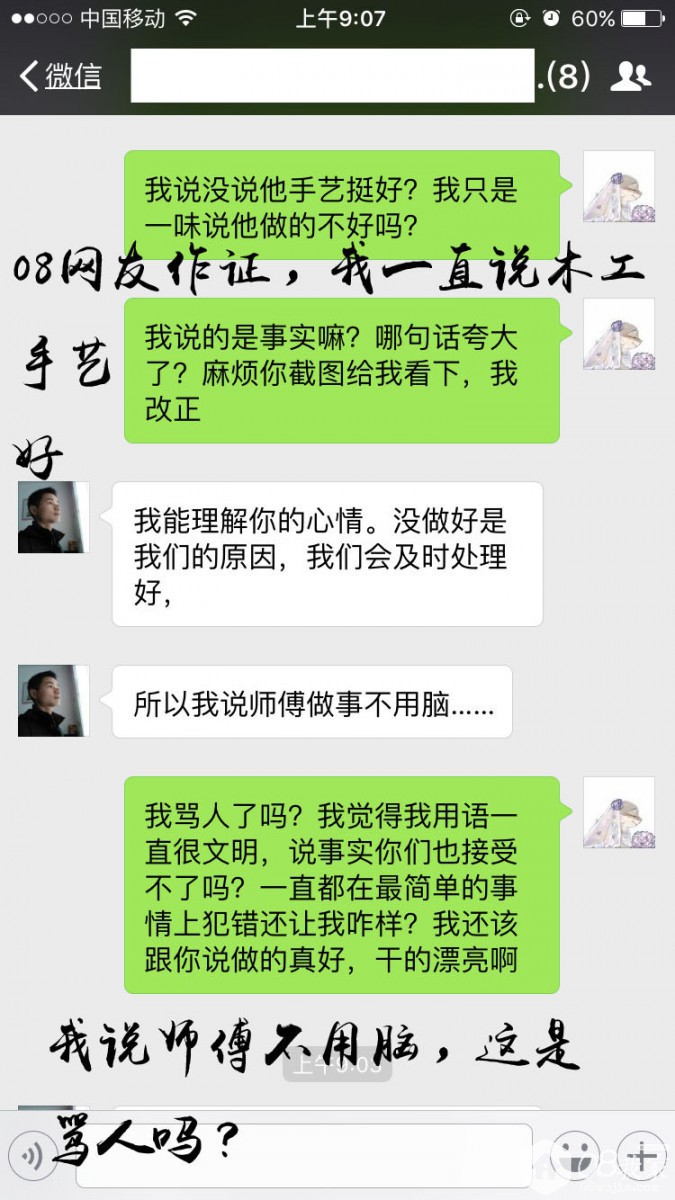Screen dimensions: 675x1200
Task: Tap the avatar beside 我能理解你的心情 message
Action: point(53,517)
